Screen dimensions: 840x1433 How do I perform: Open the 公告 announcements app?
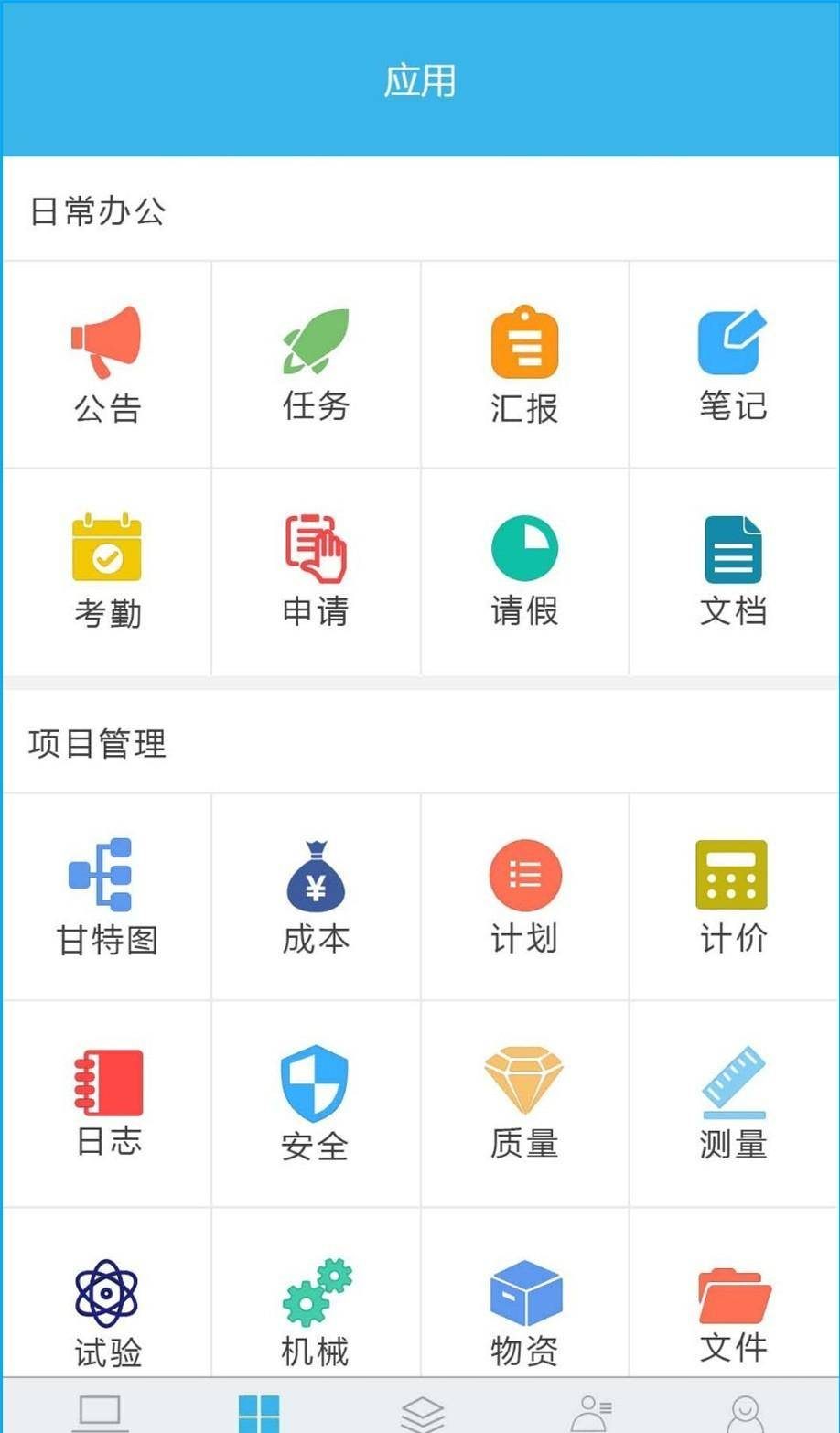click(107, 364)
